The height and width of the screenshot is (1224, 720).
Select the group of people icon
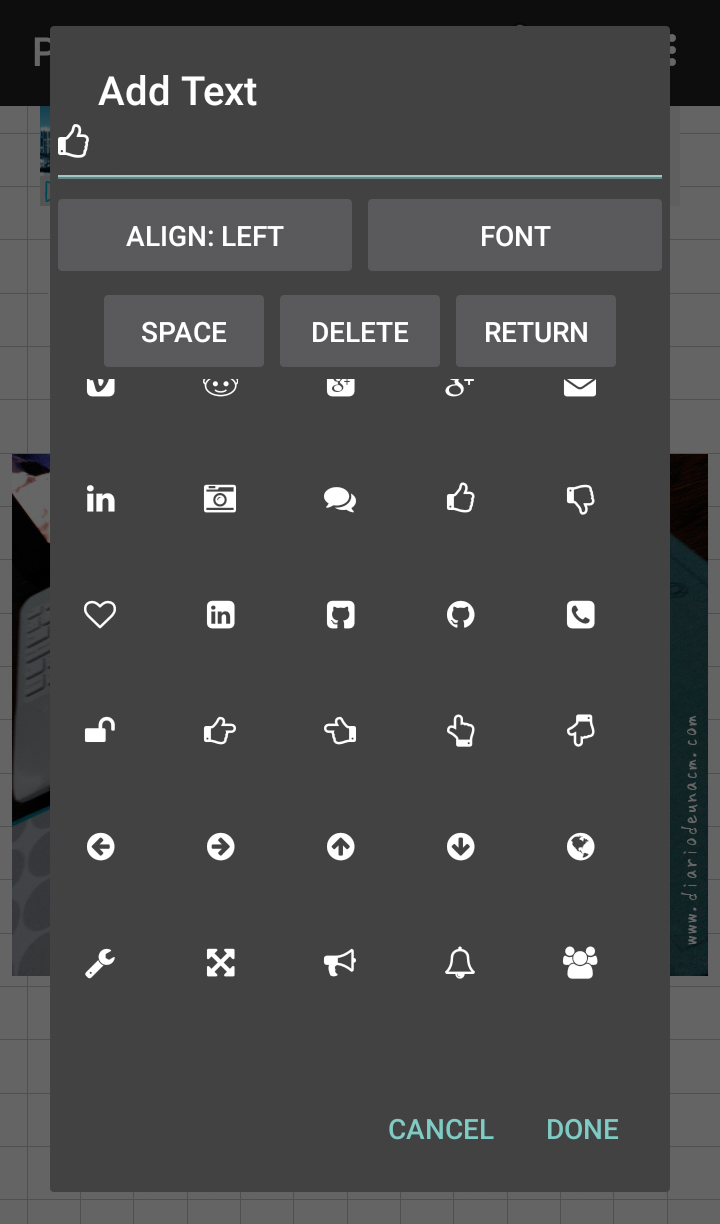coord(580,963)
